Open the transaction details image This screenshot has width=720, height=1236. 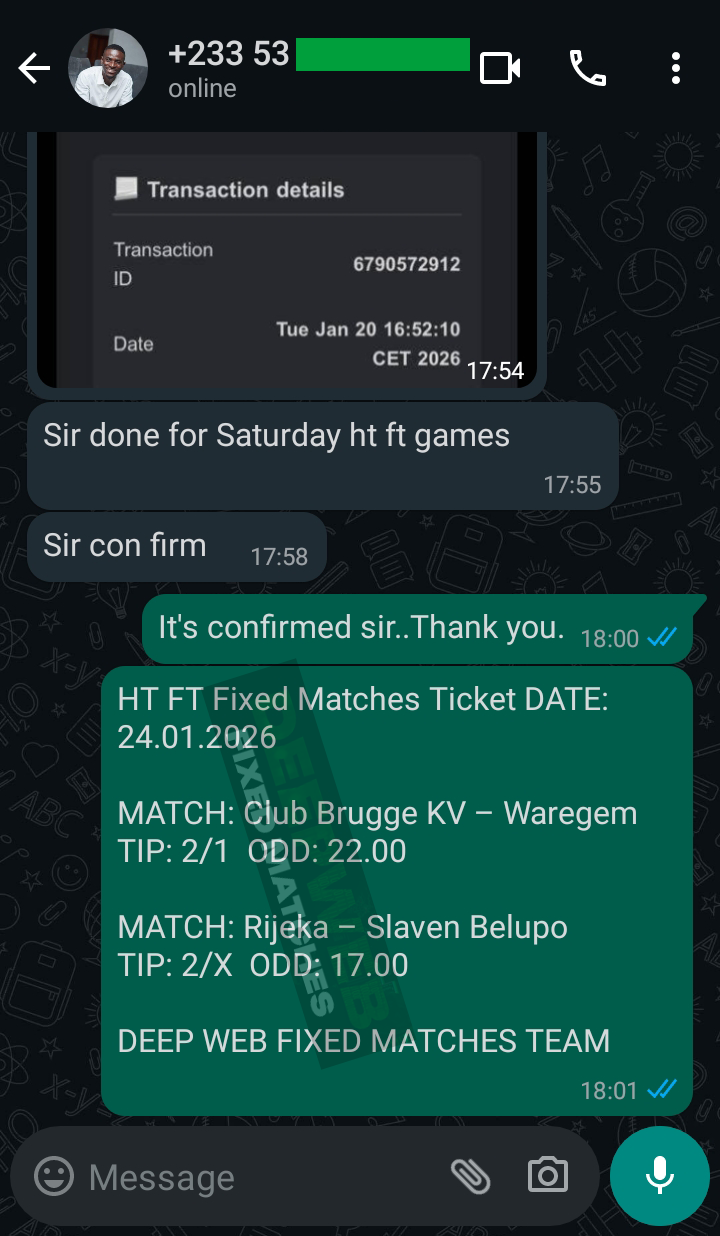click(x=288, y=255)
